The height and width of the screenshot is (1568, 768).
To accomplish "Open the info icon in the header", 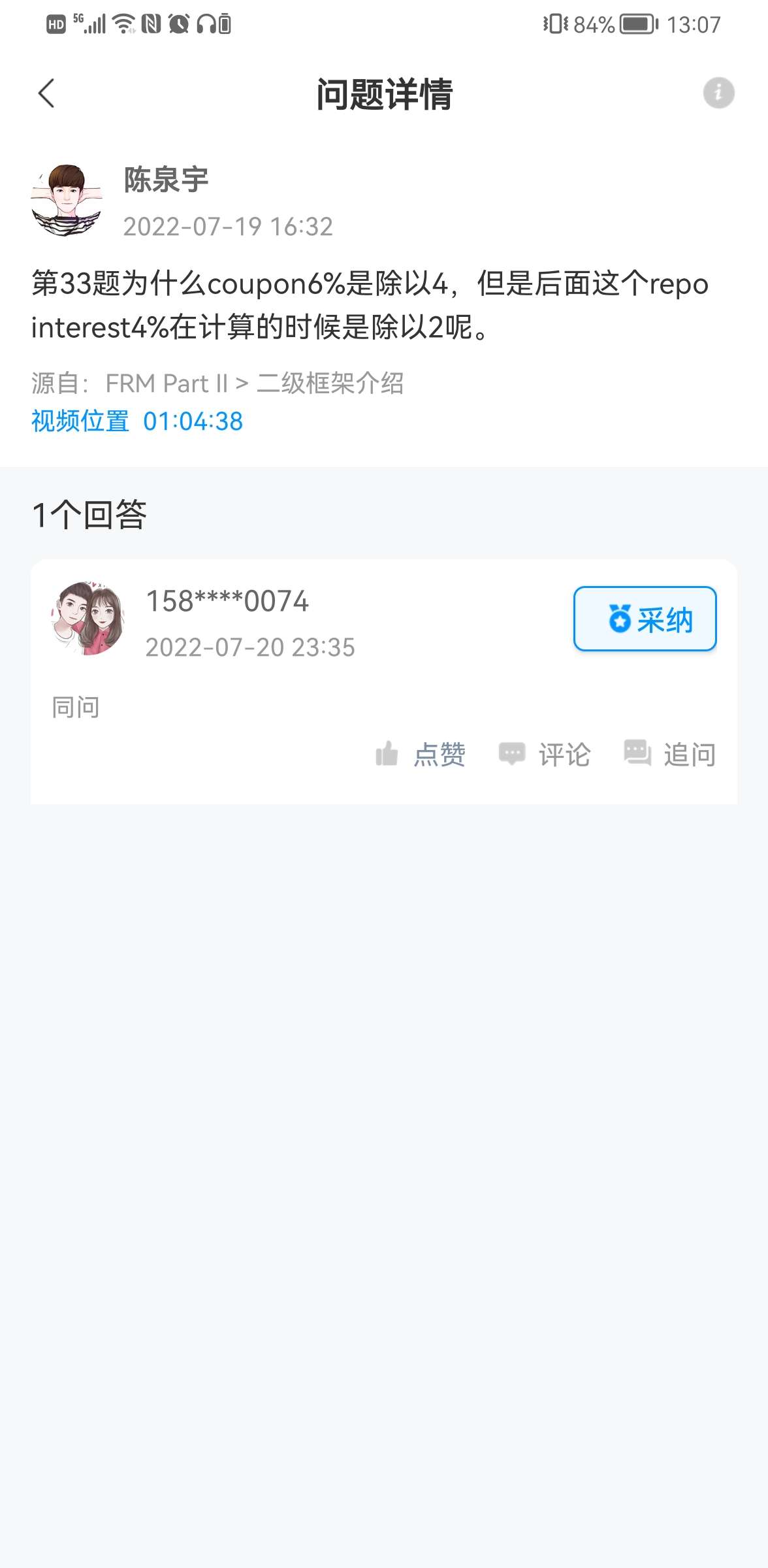I will pyautogui.click(x=718, y=93).
